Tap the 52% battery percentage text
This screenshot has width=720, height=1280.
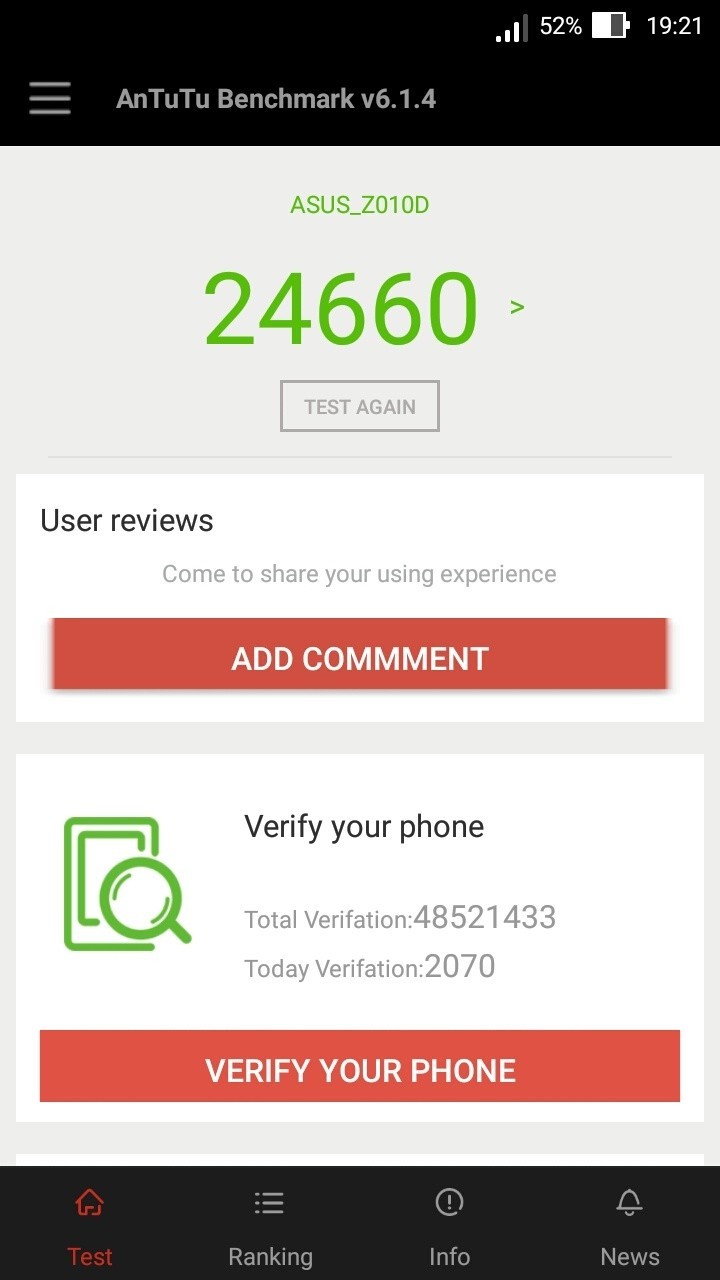click(561, 26)
